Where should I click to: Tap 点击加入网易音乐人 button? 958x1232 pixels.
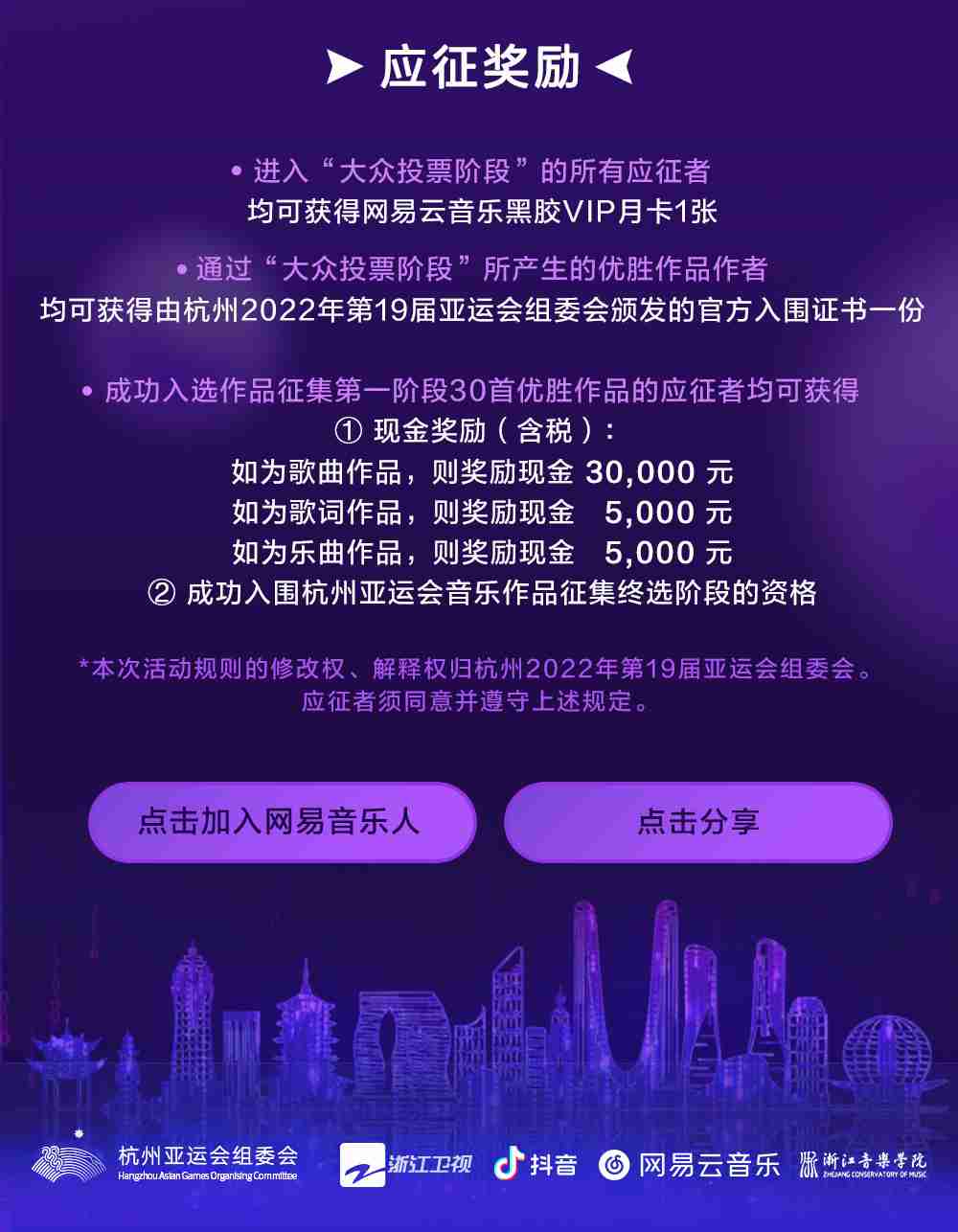pos(282,822)
